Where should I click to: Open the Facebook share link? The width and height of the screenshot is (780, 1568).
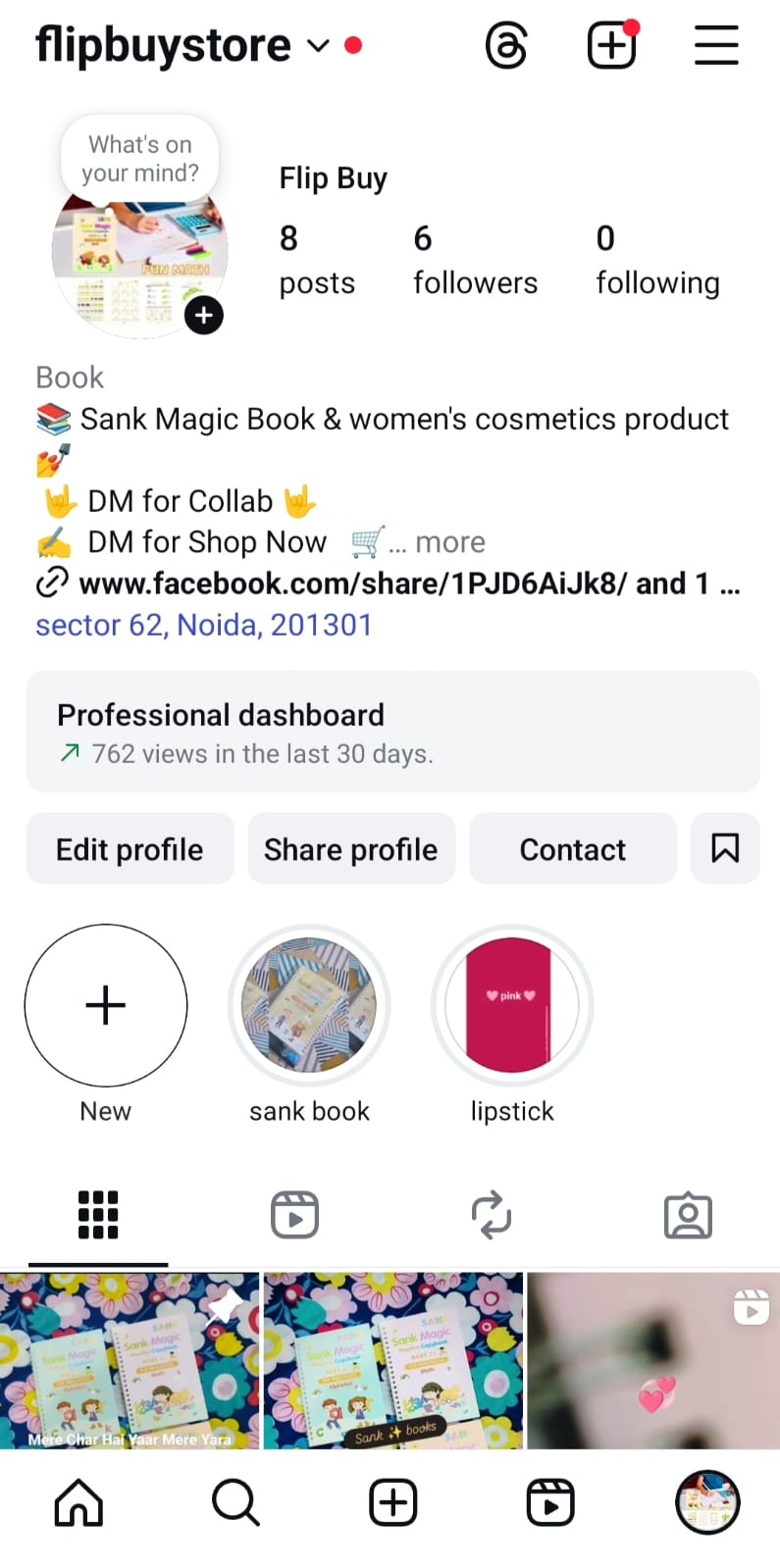[353, 583]
